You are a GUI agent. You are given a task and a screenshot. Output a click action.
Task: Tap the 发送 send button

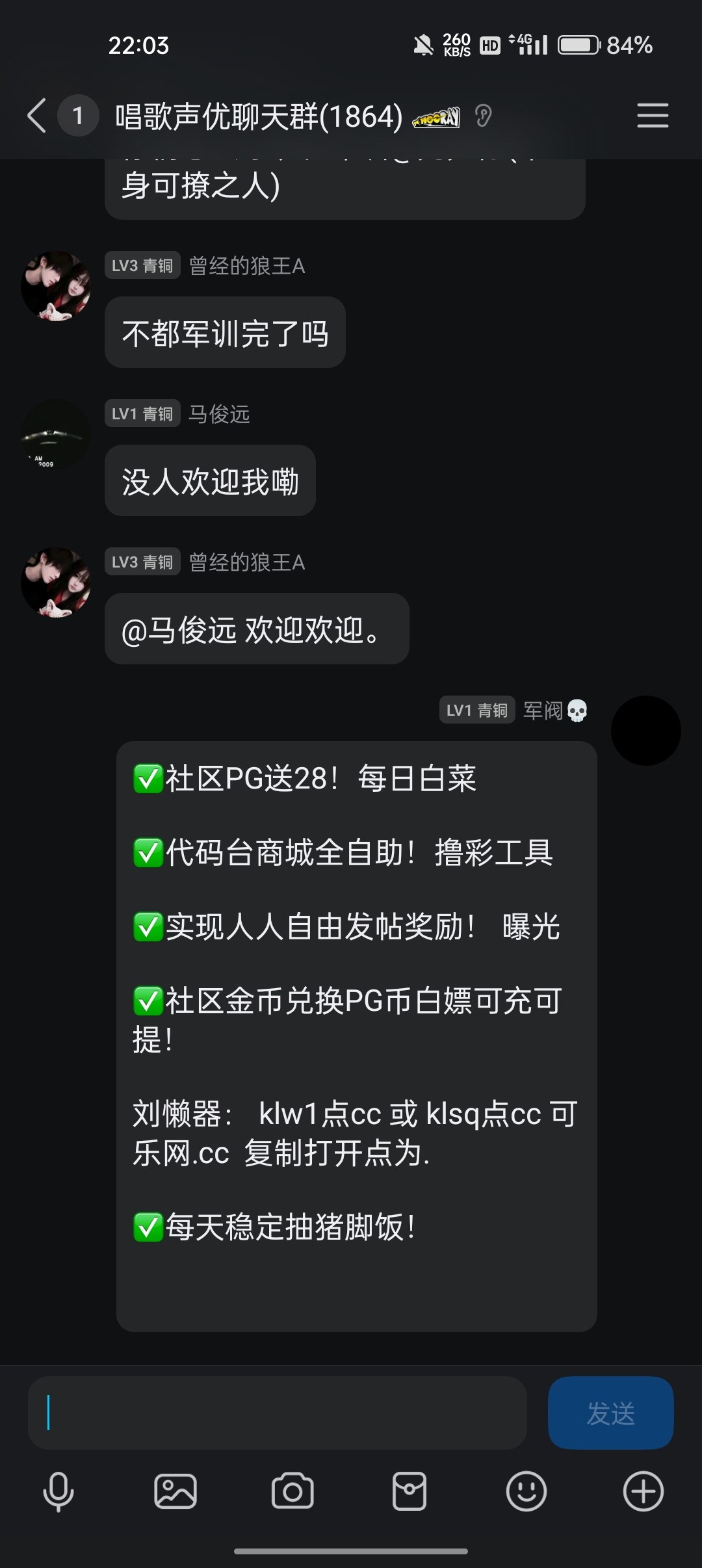(x=610, y=1413)
